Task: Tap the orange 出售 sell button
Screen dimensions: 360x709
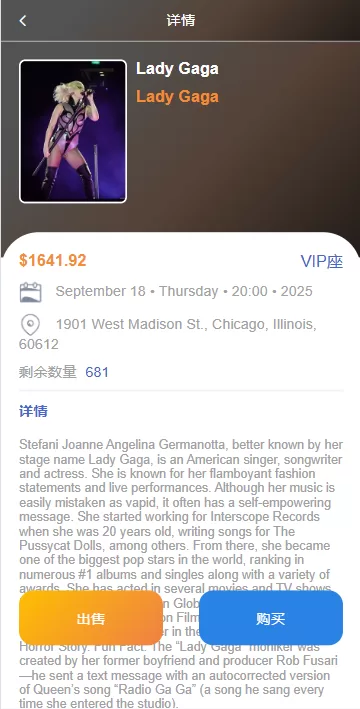Action: [x=90, y=618]
